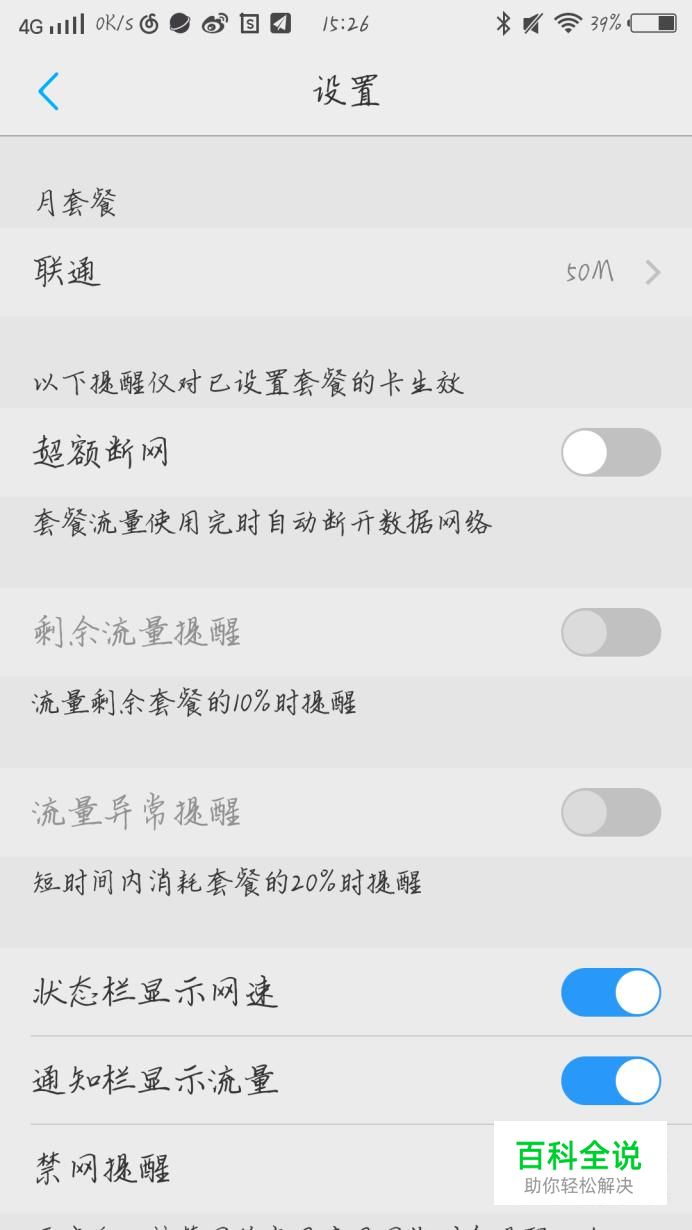Go back from the 设置 screen

tap(48, 92)
